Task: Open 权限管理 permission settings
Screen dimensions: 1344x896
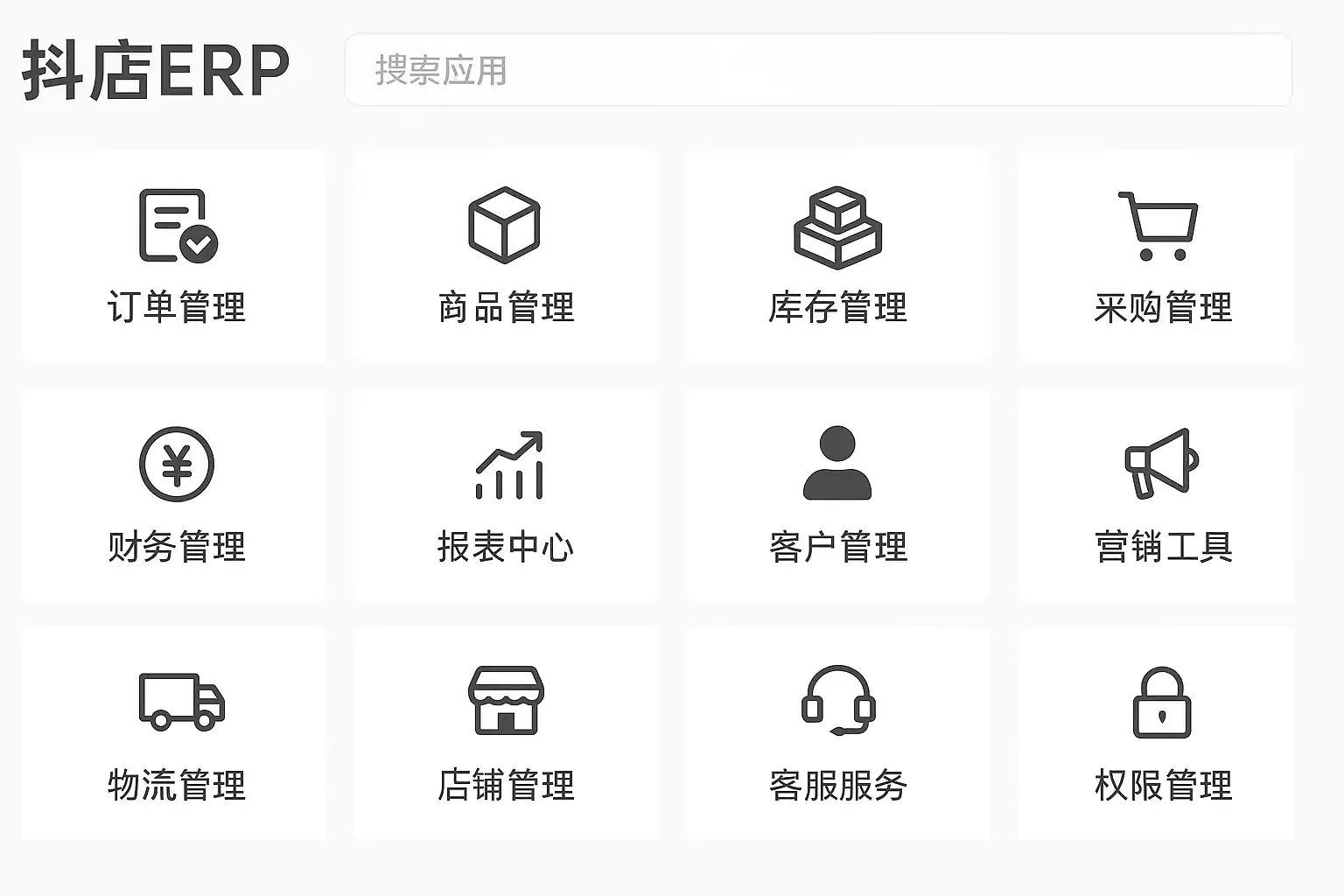Action: [1157, 733]
